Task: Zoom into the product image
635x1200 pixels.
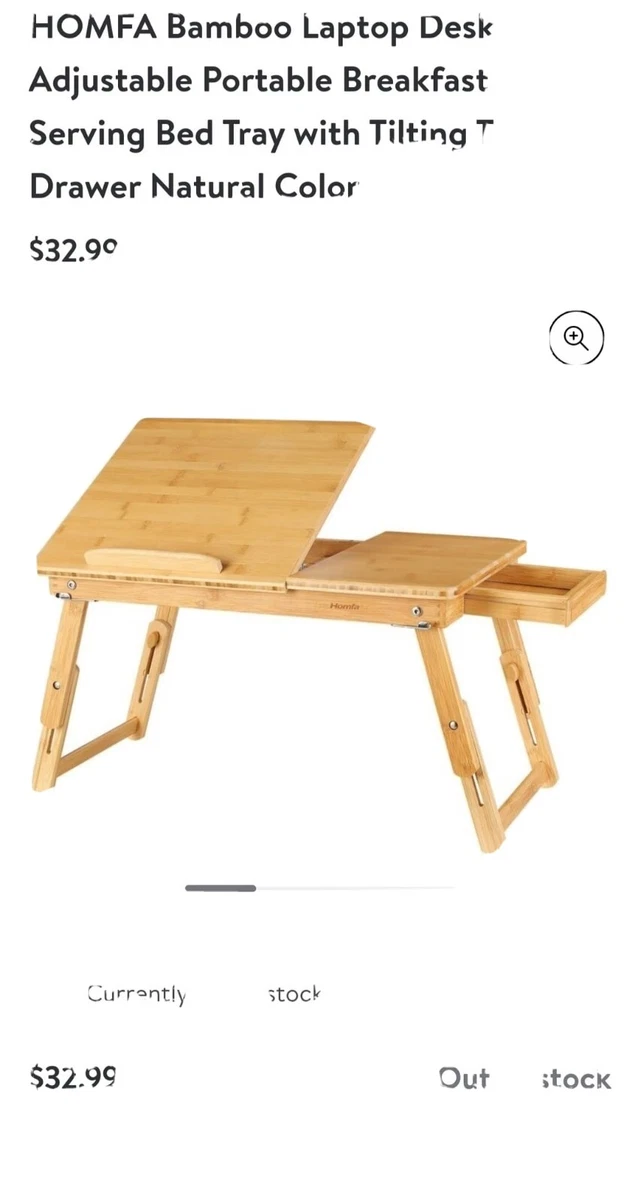Action: pyautogui.click(x=576, y=338)
